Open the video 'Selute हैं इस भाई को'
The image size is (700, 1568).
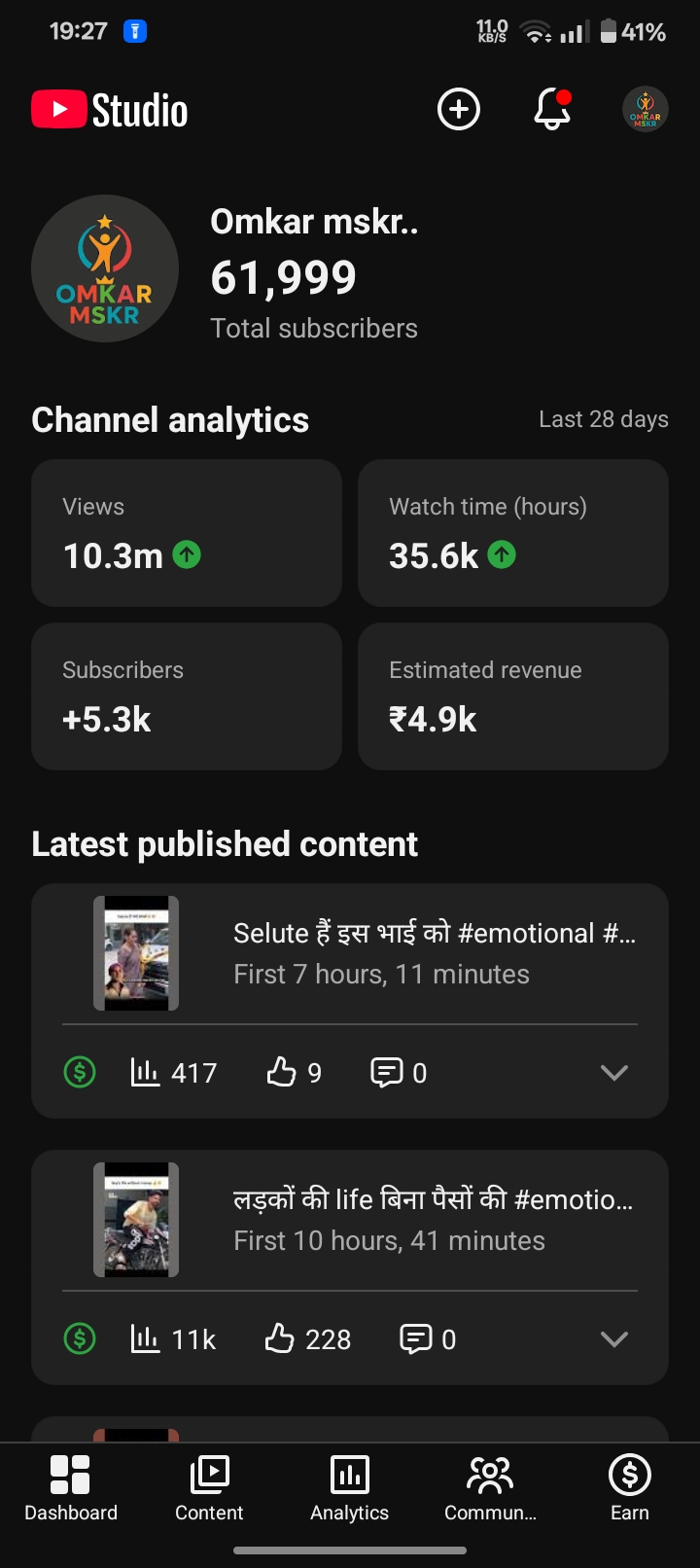(433, 952)
